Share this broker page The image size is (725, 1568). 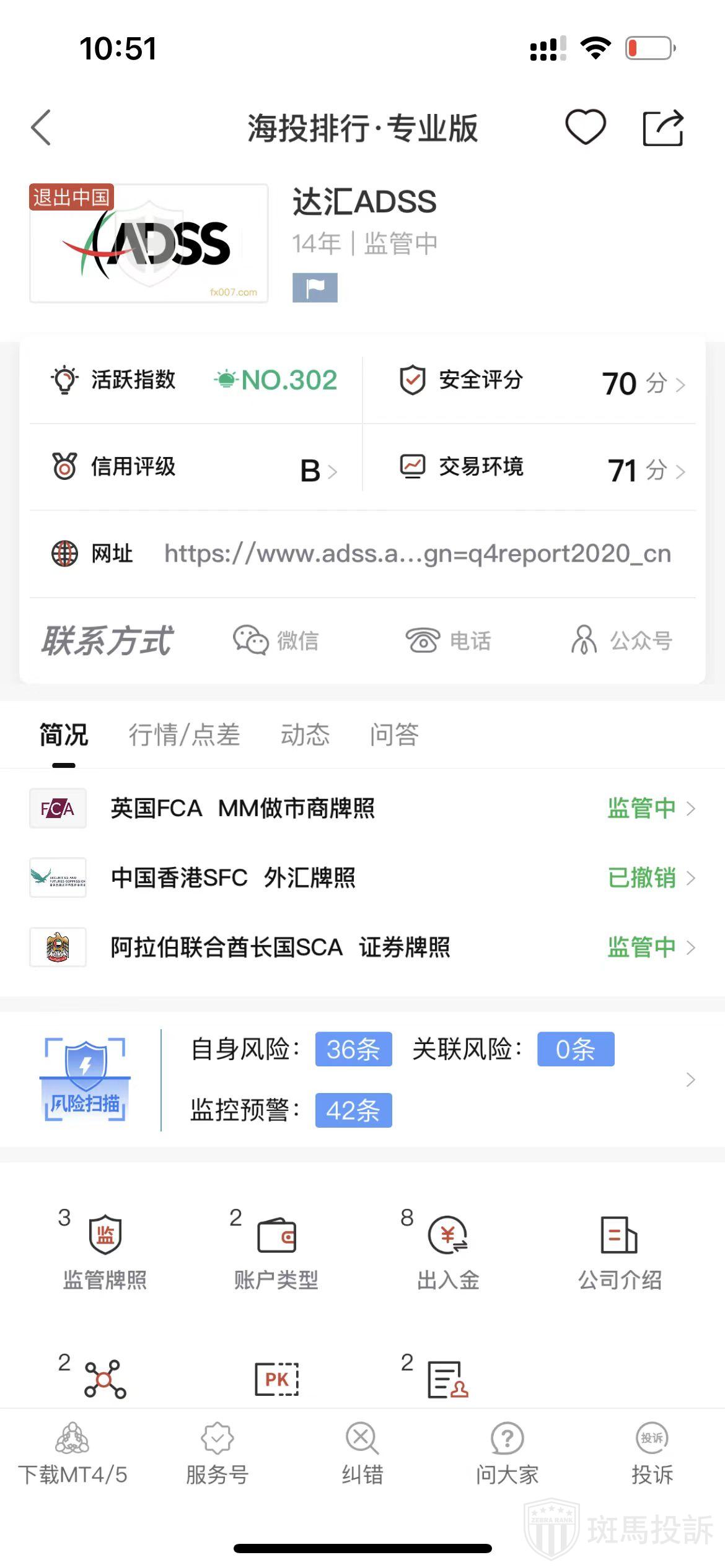pyautogui.click(x=662, y=128)
